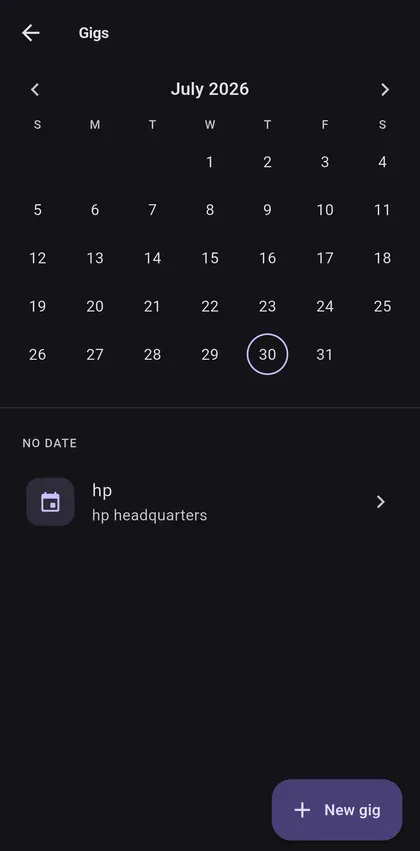This screenshot has width=420, height=851.
Task: Create a new gig
Action: (337, 810)
